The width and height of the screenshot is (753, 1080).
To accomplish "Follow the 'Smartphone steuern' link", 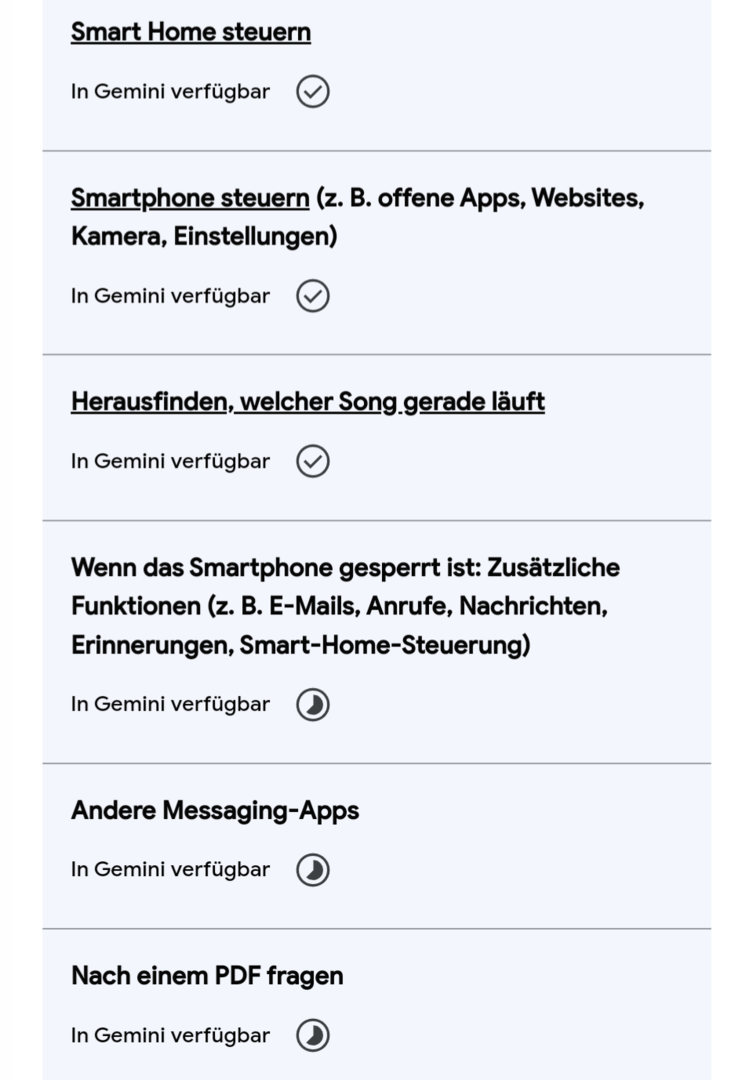I will pos(190,198).
